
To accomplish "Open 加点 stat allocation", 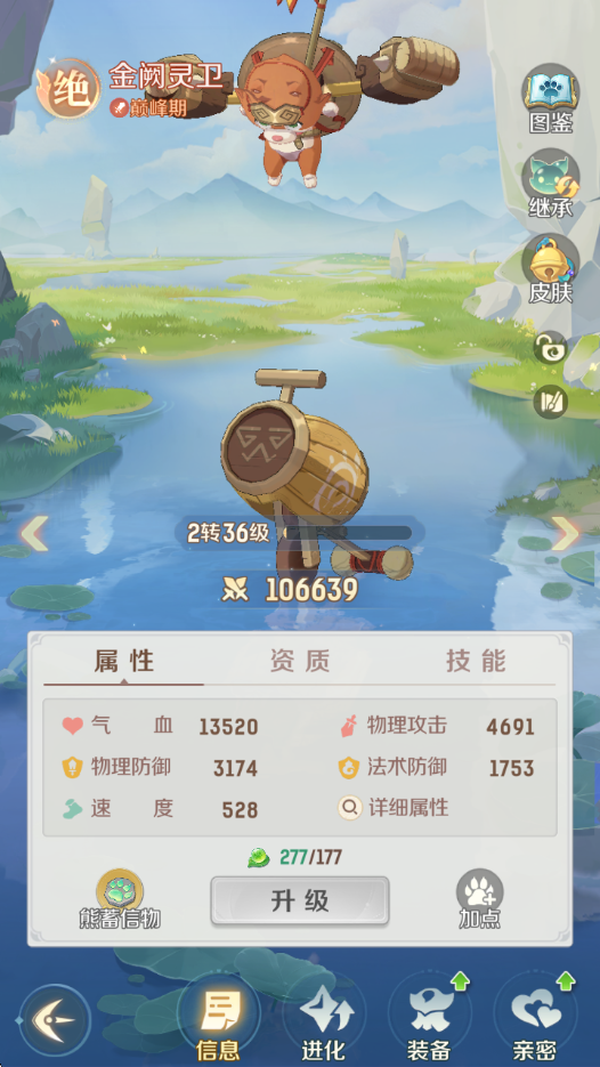I will point(479,899).
